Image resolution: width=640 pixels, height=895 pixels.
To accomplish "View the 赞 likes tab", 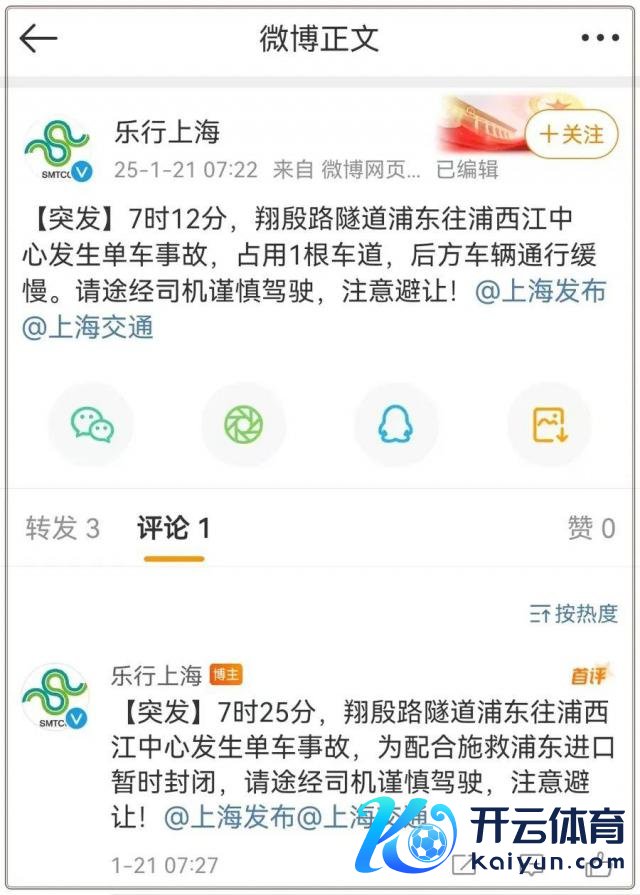I will click(x=591, y=529).
